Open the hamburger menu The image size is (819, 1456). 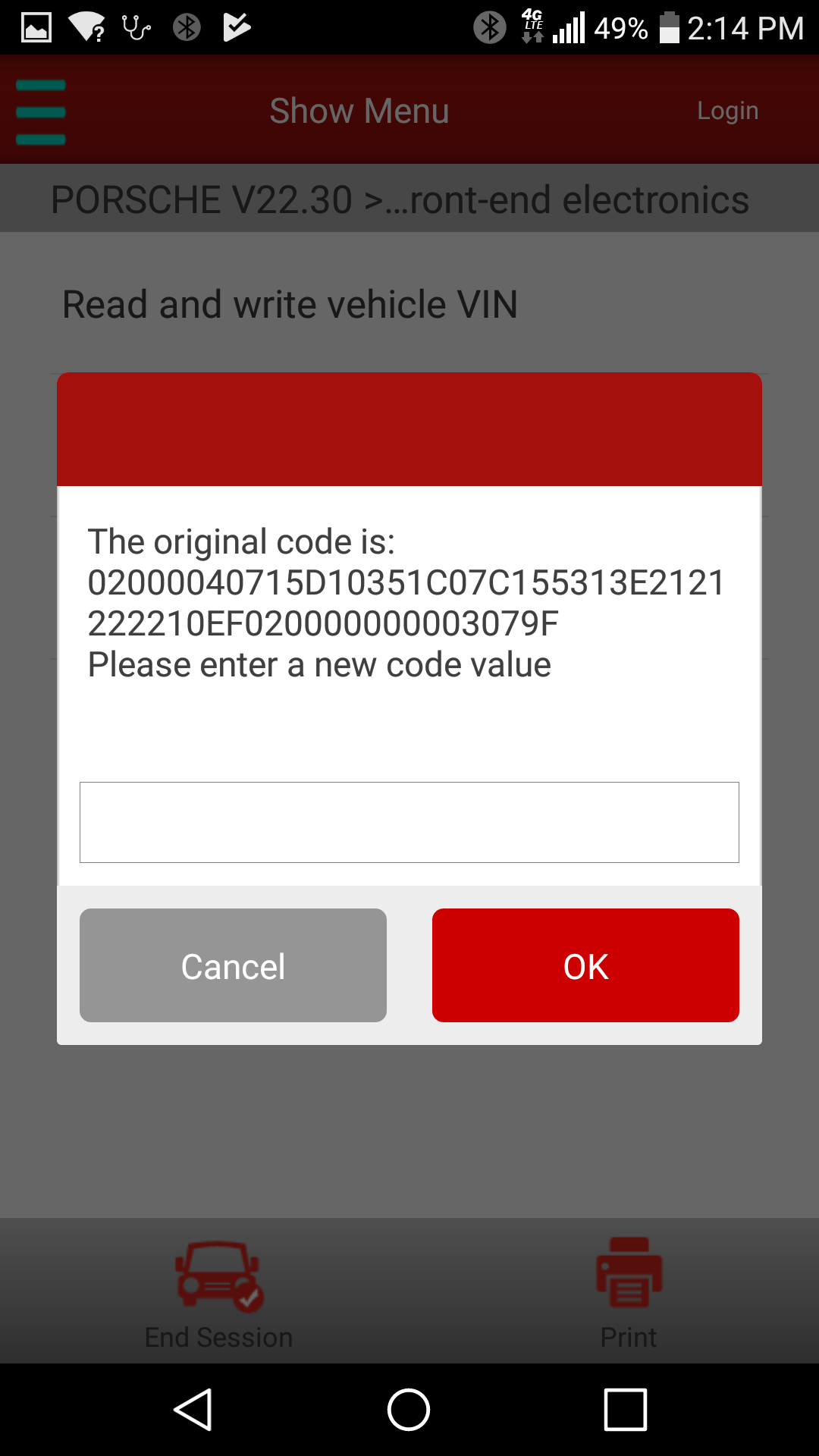coord(41,111)
